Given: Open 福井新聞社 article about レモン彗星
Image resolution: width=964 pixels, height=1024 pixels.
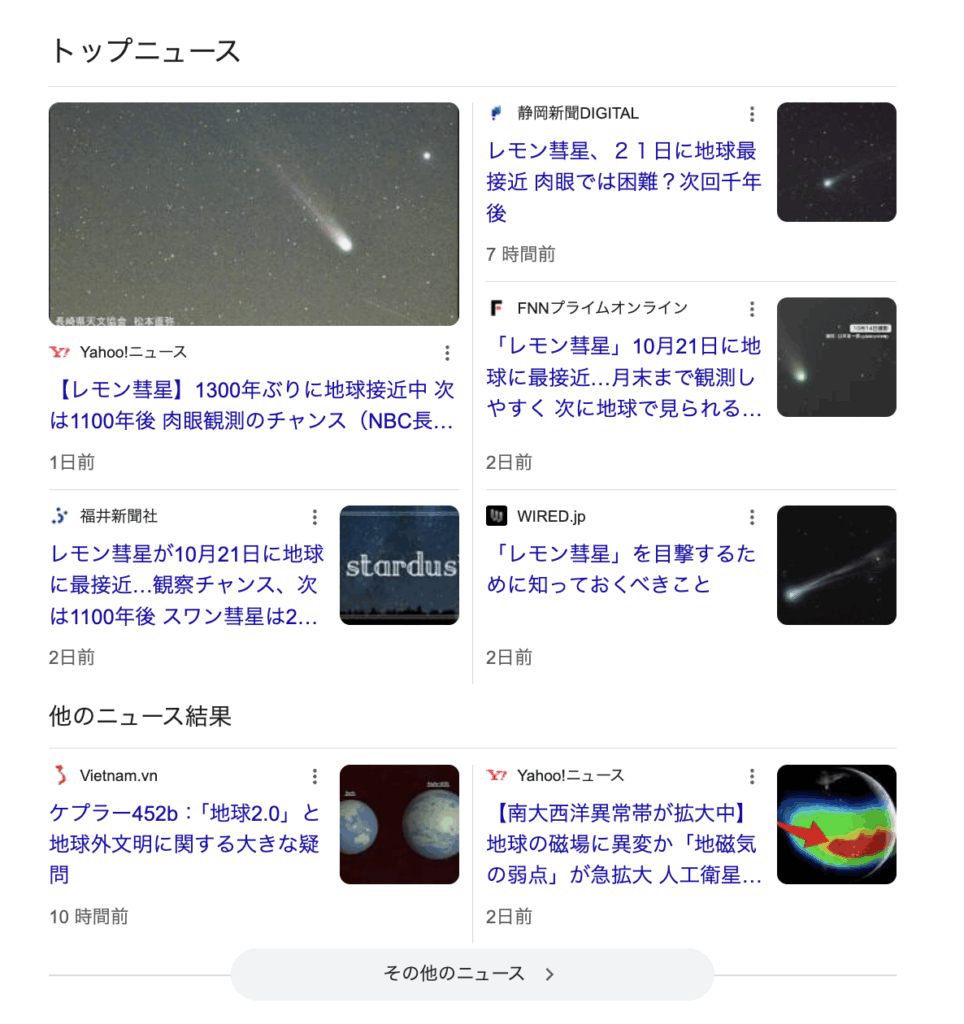Looking at the screenshot, I should tap(187, 585).
